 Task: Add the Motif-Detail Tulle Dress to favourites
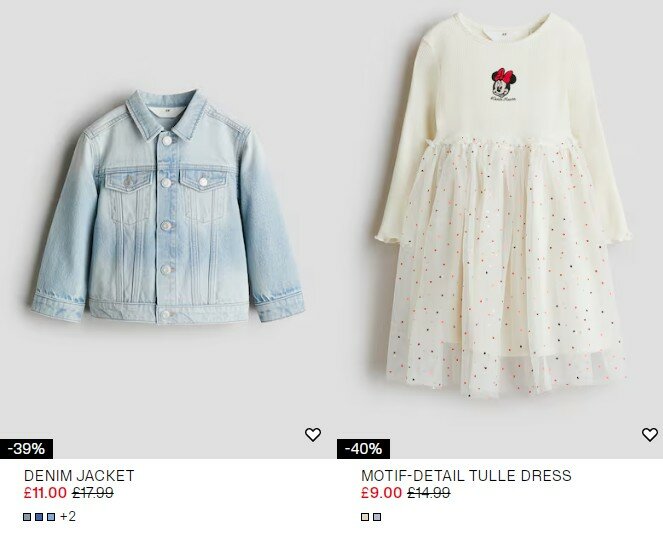[650, 434]
